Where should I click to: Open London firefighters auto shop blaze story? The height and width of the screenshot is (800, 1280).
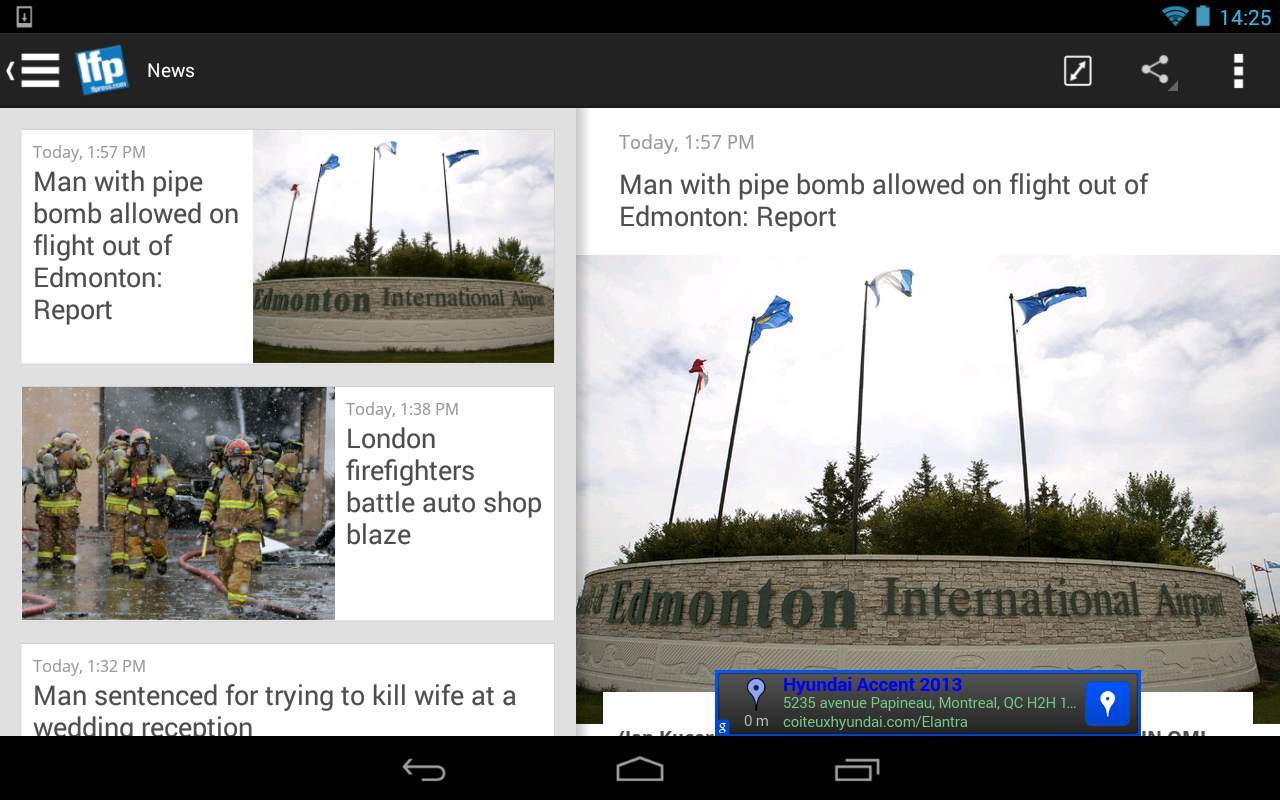288,503
